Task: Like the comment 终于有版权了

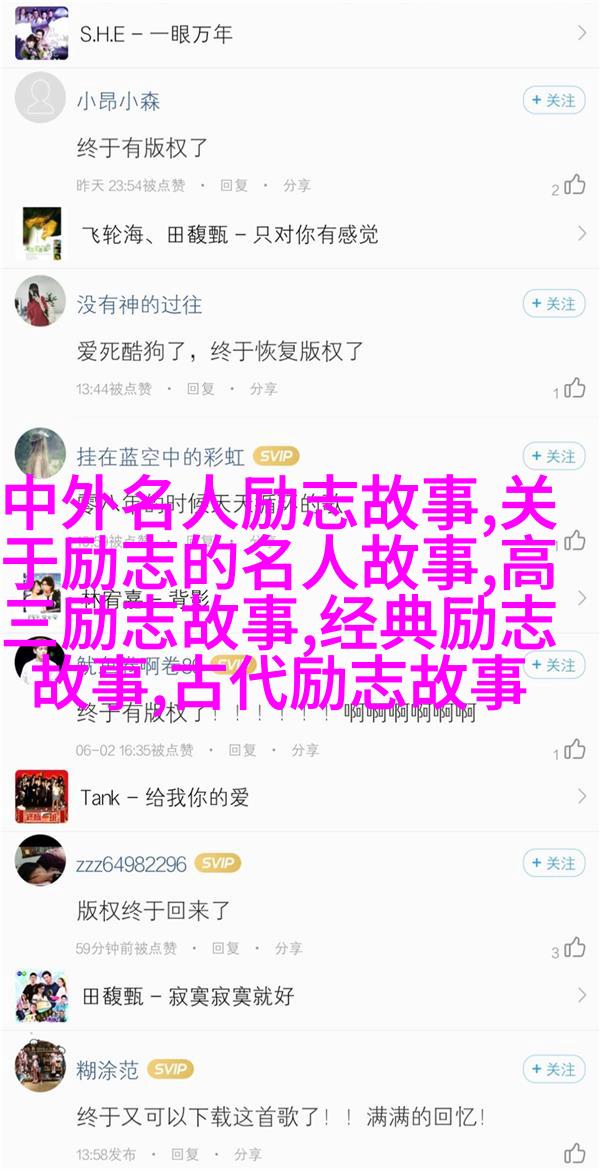Action: 574,185
